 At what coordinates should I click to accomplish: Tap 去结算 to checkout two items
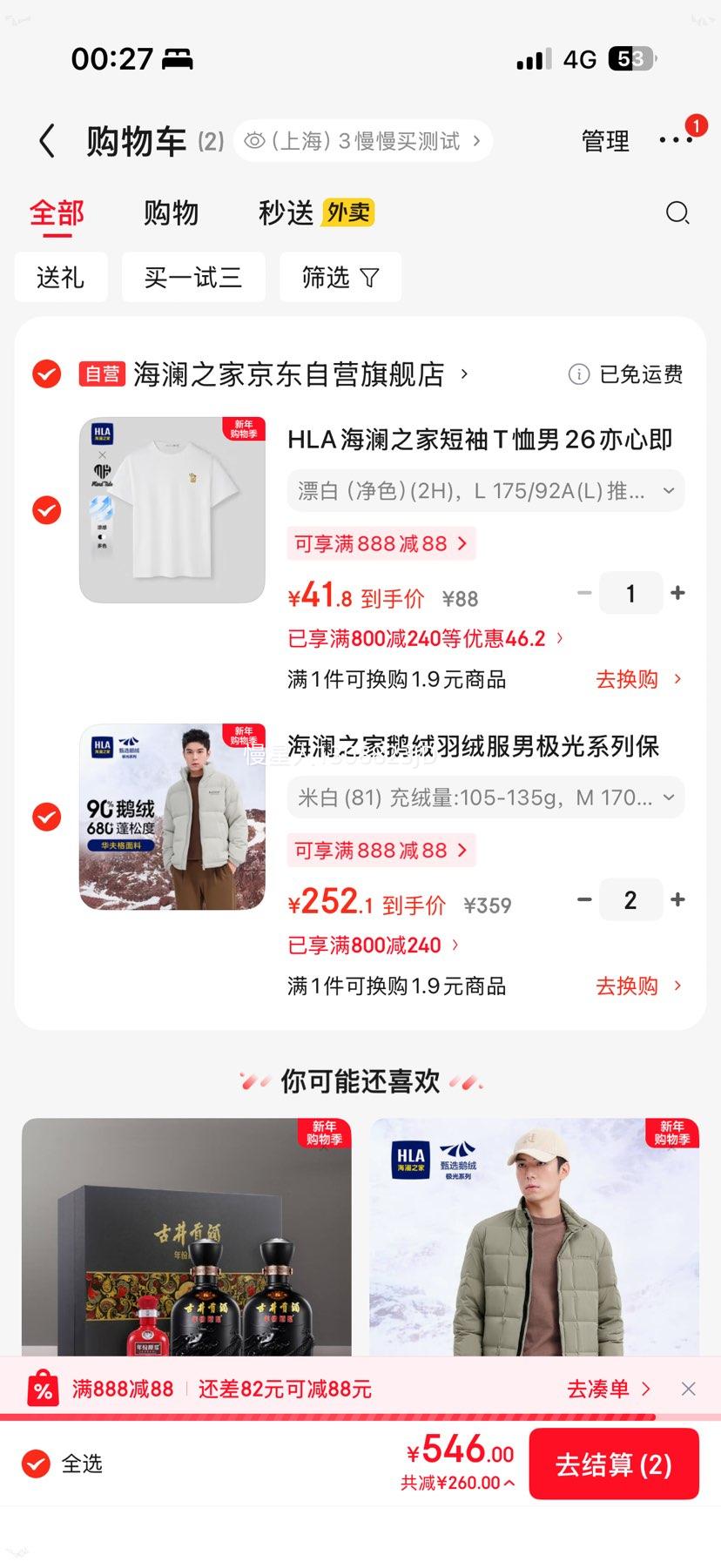pyautogui.click(x=613, y=1464)
